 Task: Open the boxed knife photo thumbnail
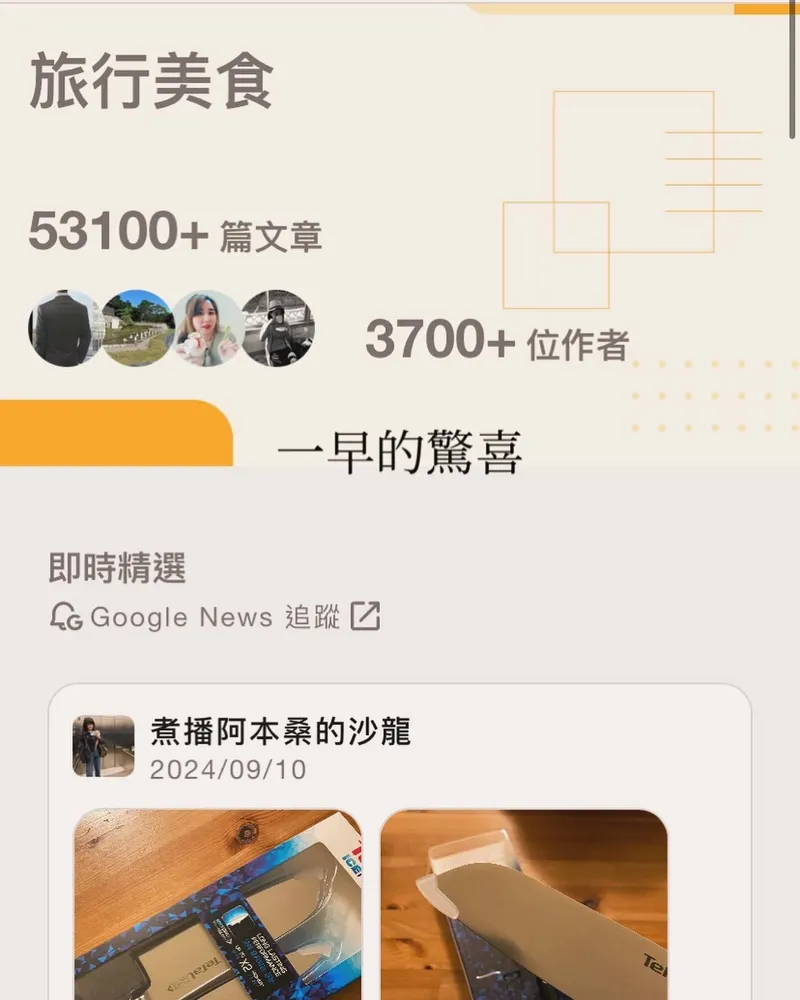pyautogui.click(x=218, y=903)
